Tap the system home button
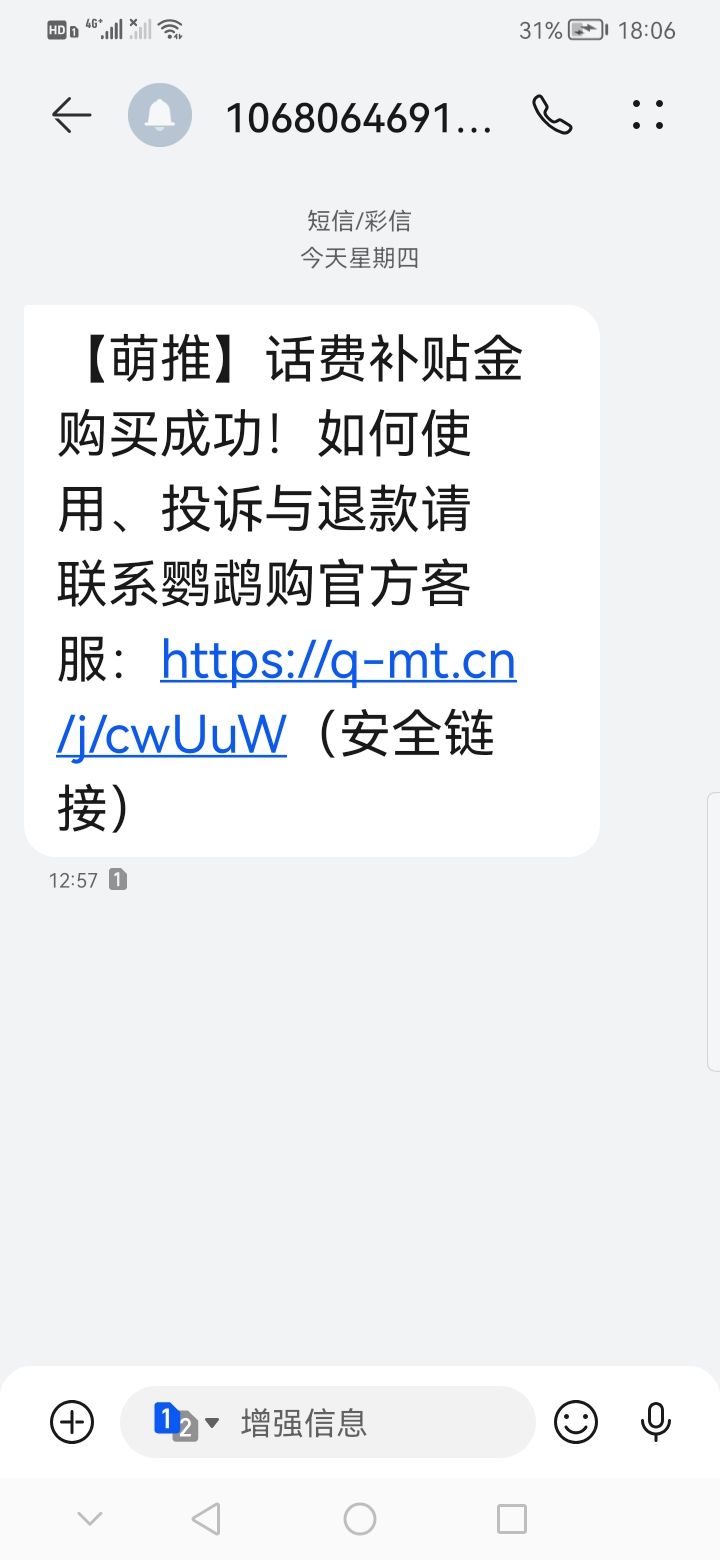 [x=360, y=1519]
